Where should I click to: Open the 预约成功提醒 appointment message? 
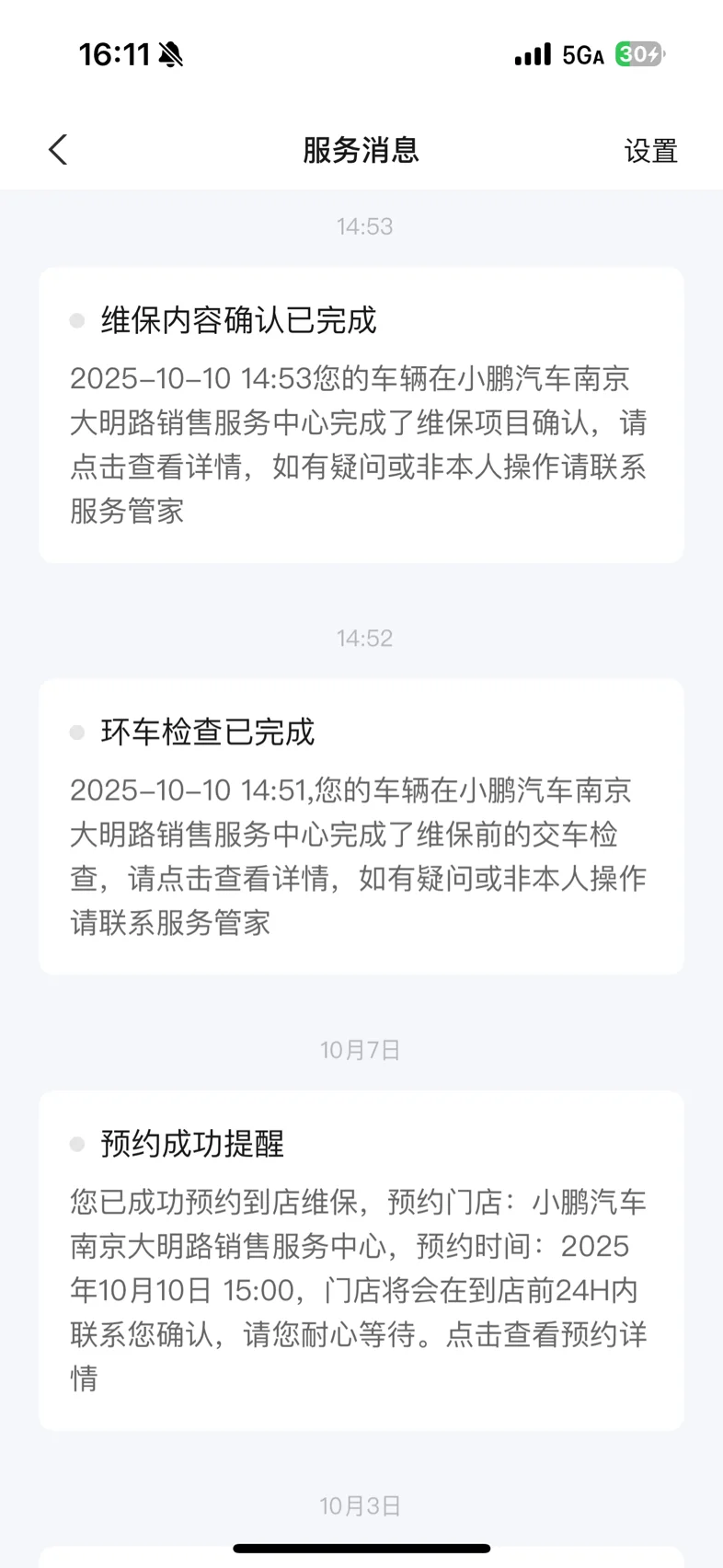click(x=361, y=1262)
